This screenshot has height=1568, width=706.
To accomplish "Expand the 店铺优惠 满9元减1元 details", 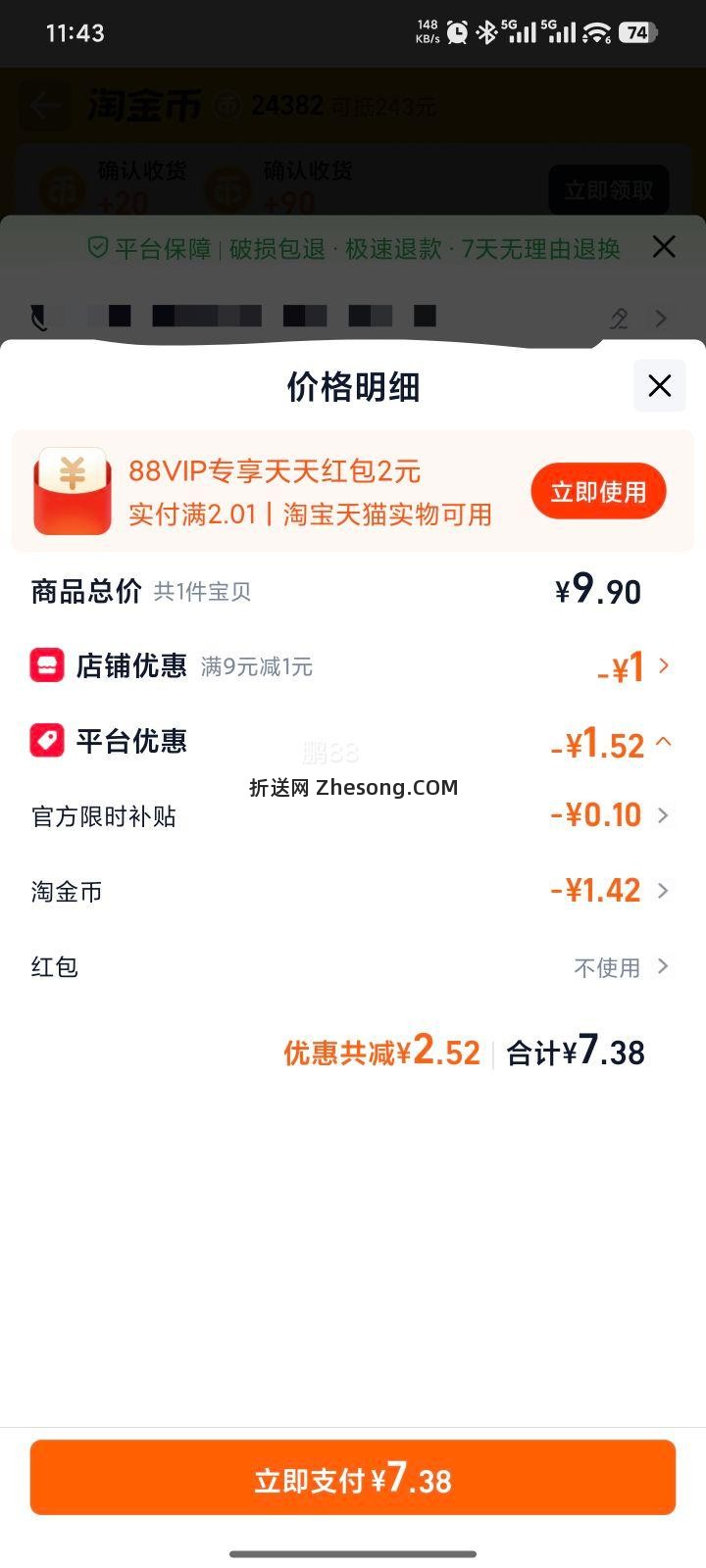I will point(664,665).
